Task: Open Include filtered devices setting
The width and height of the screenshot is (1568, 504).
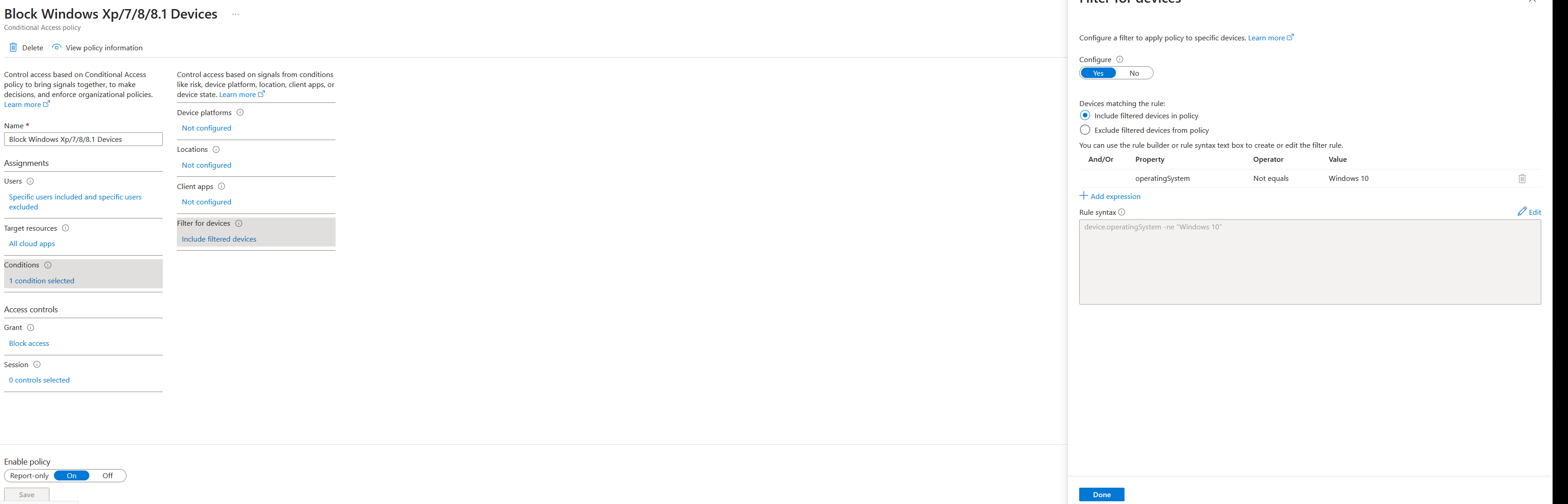Action: [x=219, y=239]
